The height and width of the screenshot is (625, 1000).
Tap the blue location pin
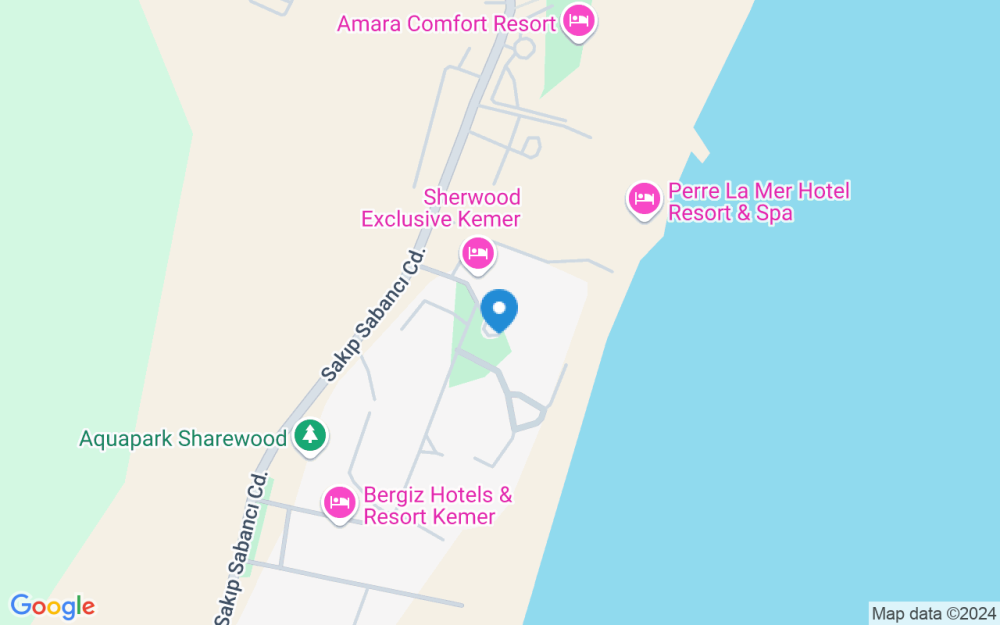click(x=499, y=309)
